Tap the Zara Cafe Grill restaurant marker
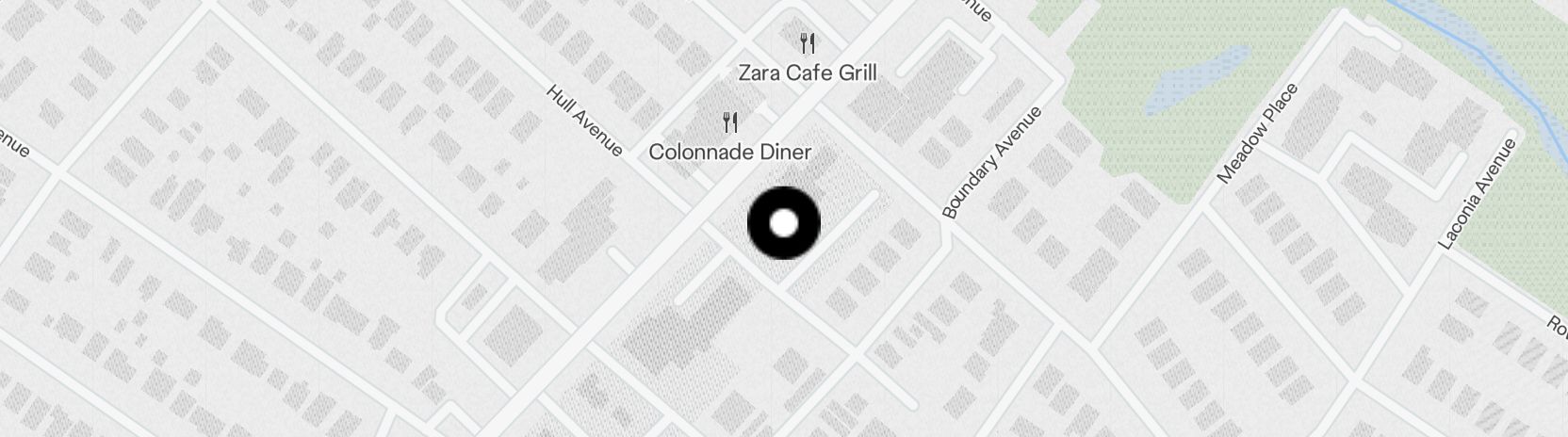 click(807, 43)
